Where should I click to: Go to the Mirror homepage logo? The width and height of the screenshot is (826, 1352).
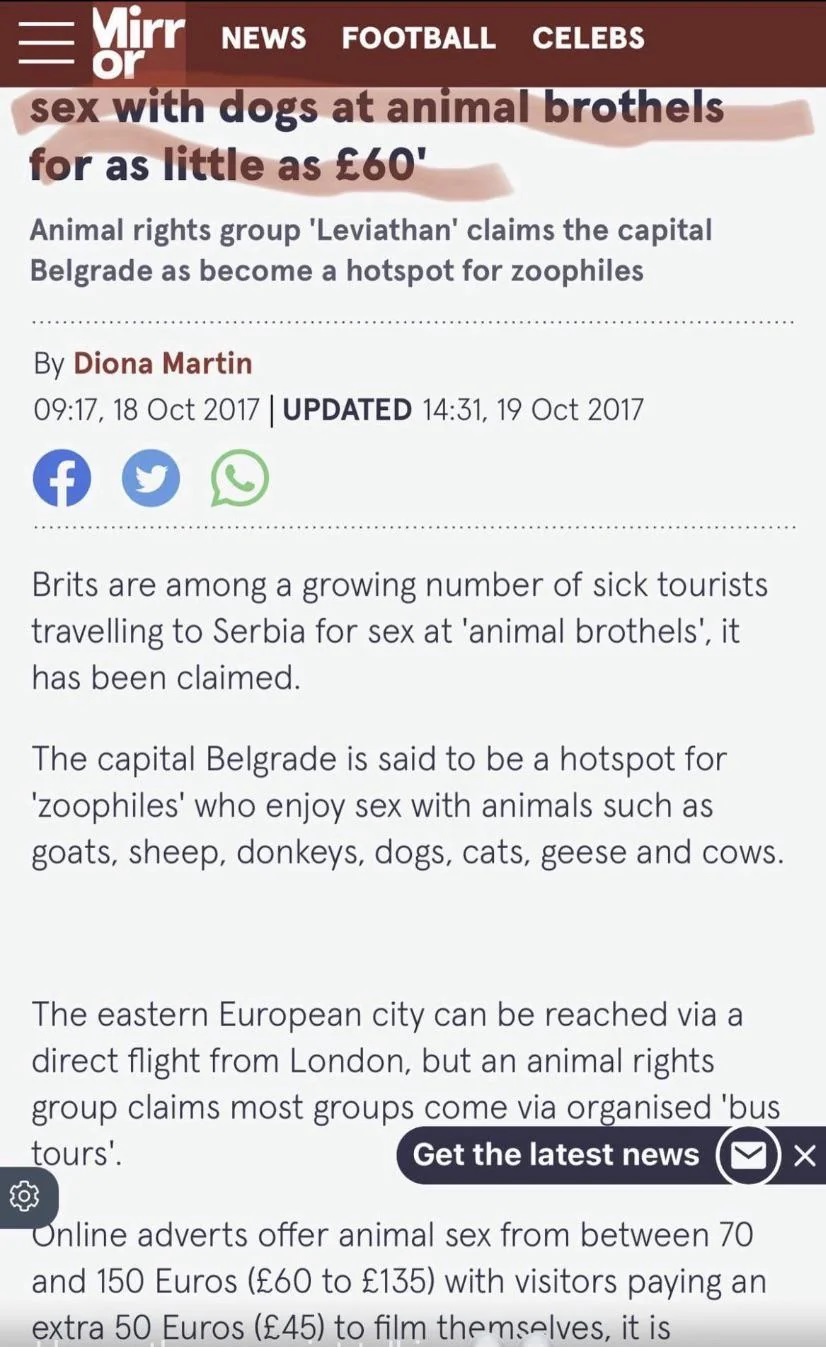(138, 42)
